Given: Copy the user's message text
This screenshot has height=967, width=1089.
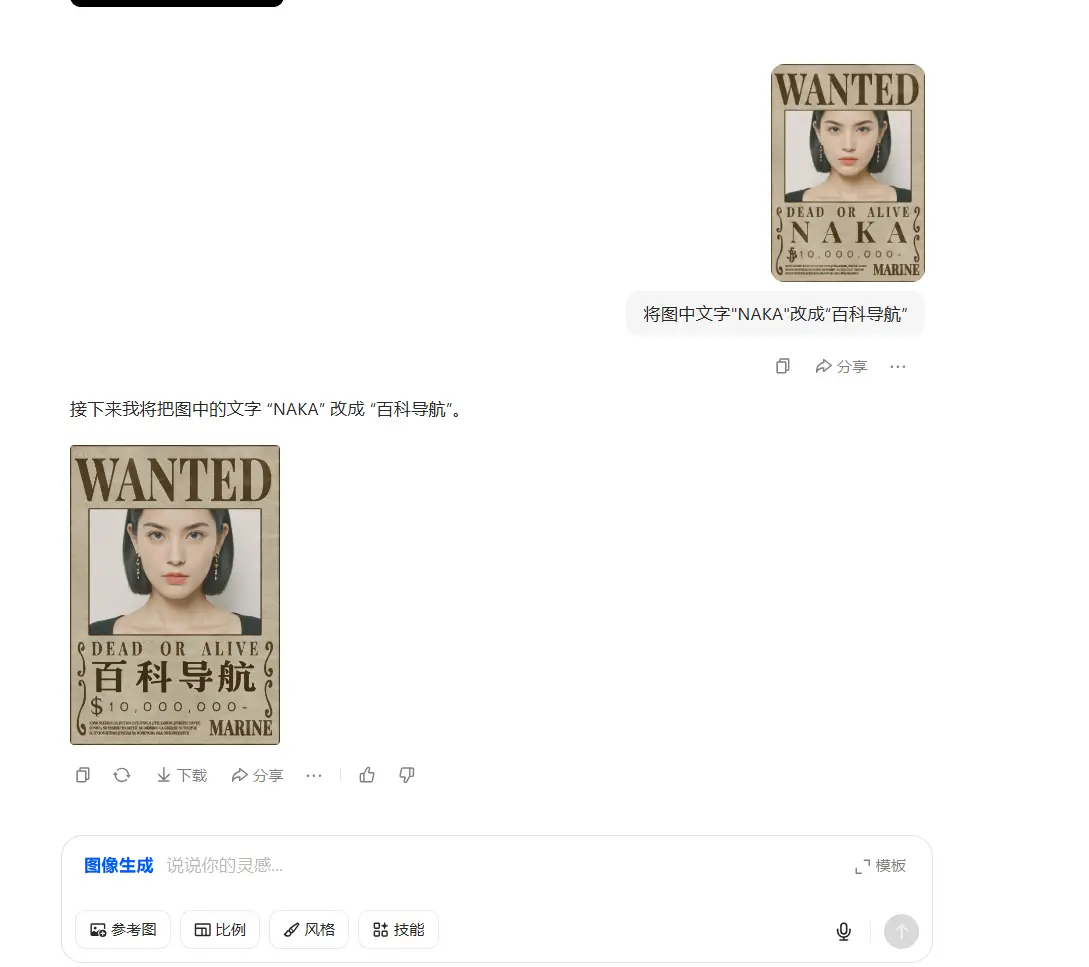Looking at the screenshot, I should click(783, 367).
